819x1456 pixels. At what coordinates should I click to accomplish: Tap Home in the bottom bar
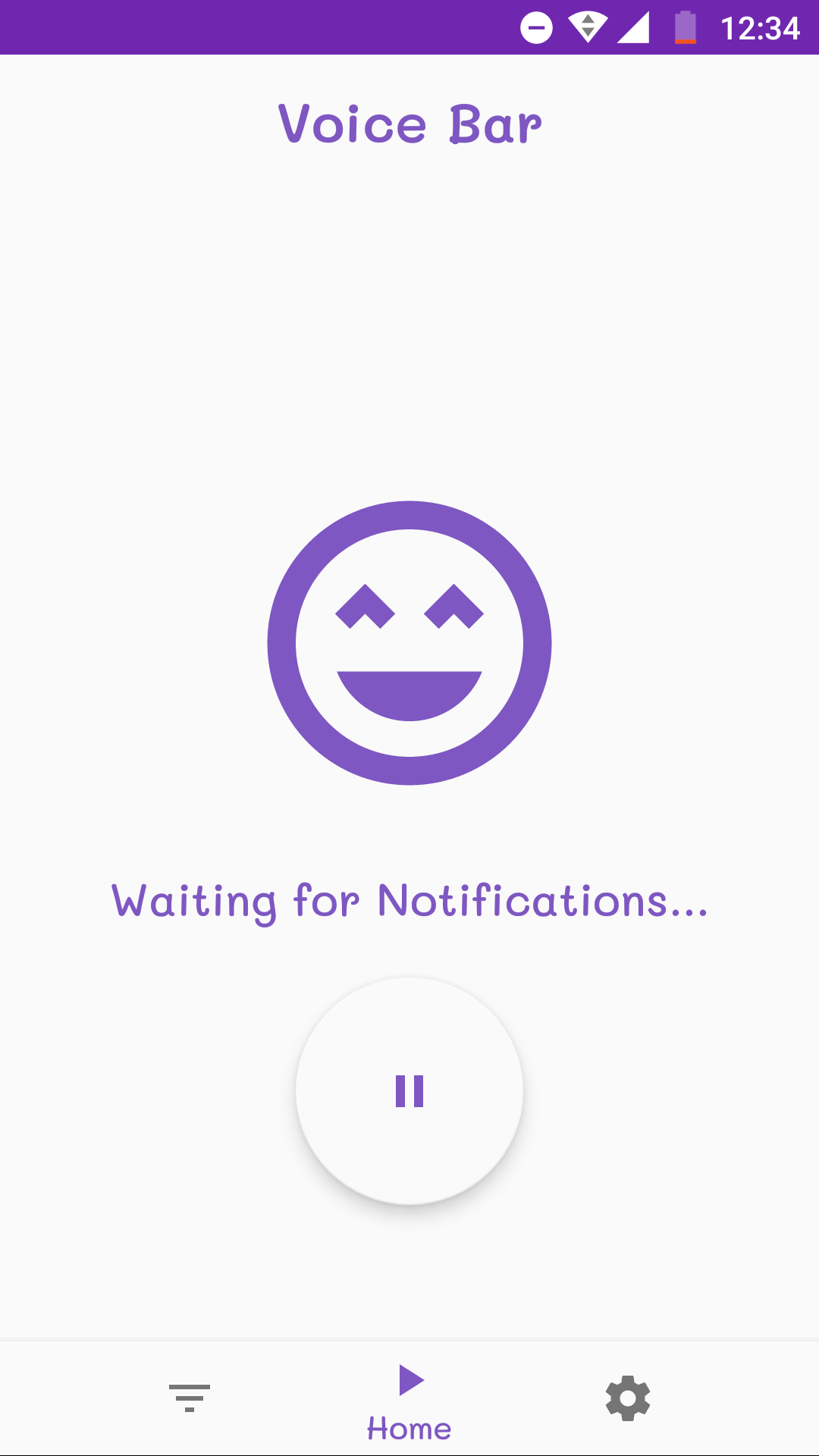point(409,1399)
